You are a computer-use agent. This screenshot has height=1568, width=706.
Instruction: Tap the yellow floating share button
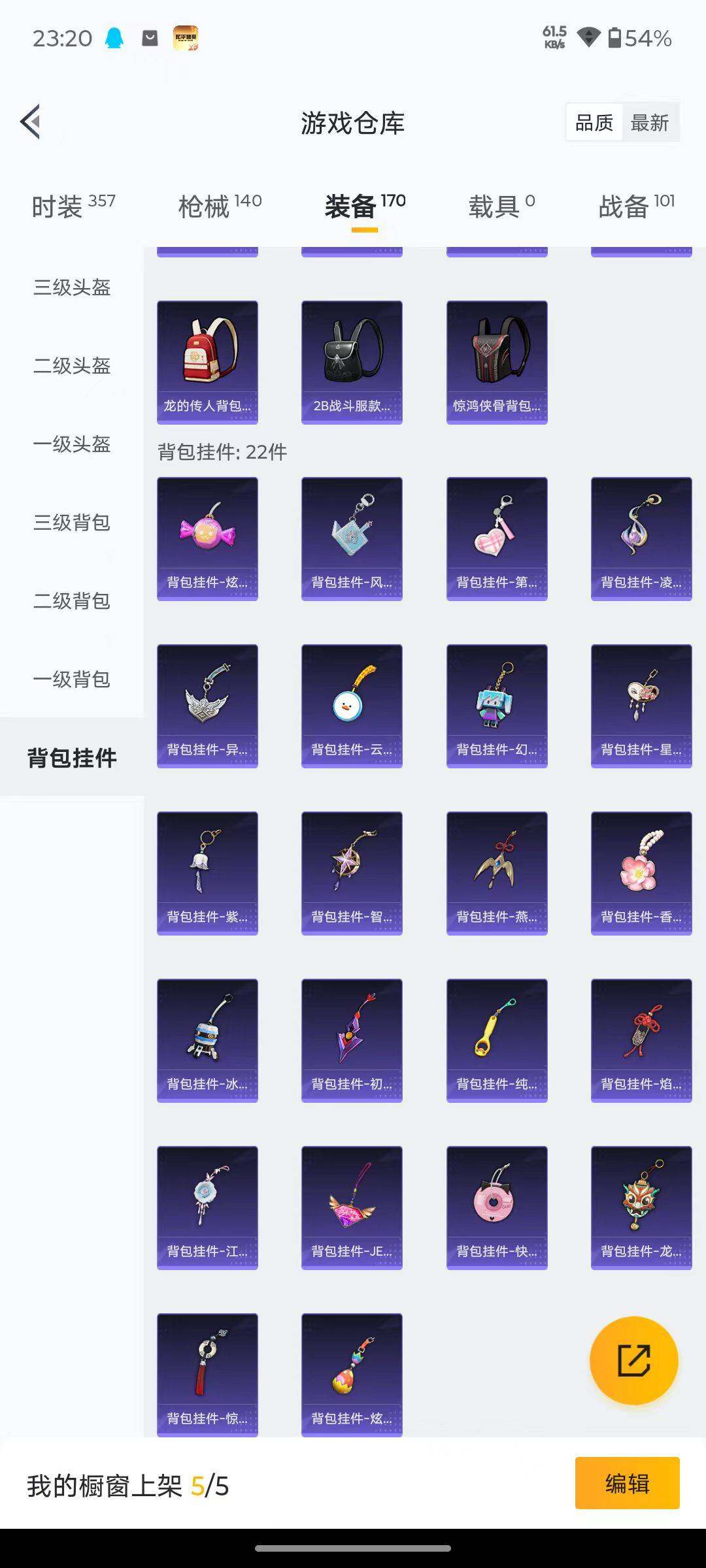[634, 1361]
